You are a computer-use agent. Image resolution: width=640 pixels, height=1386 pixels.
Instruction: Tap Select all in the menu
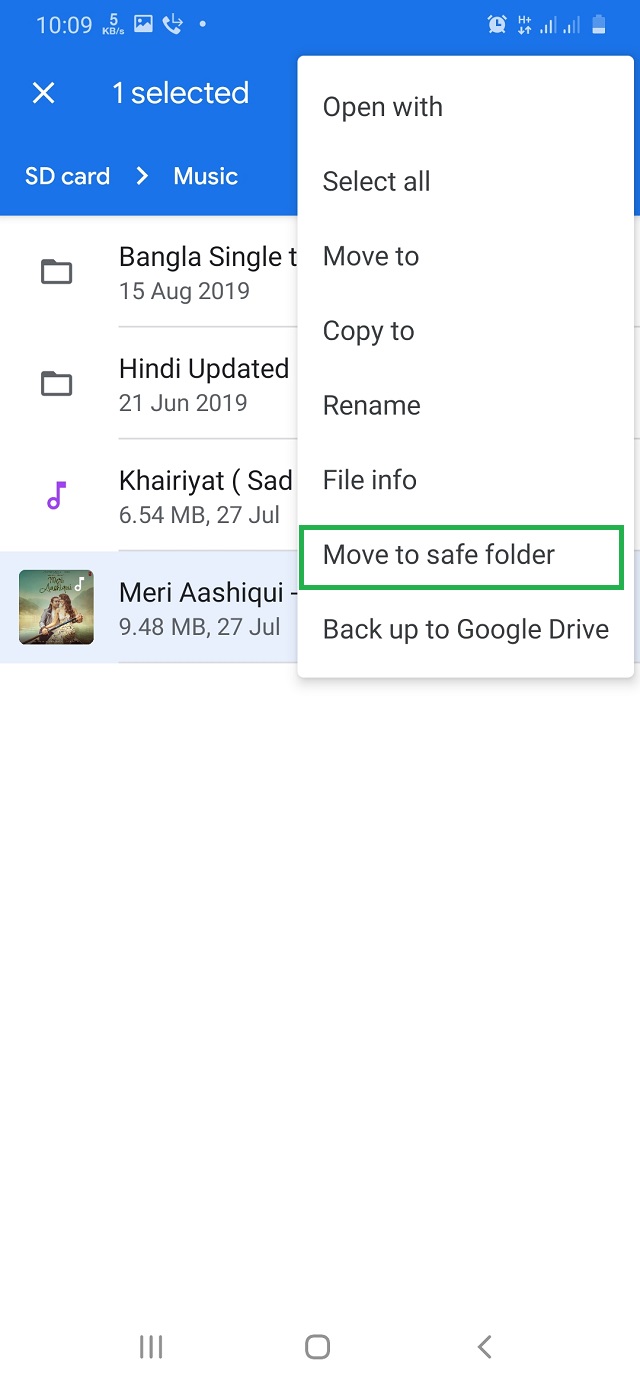[x=376, y=182]
